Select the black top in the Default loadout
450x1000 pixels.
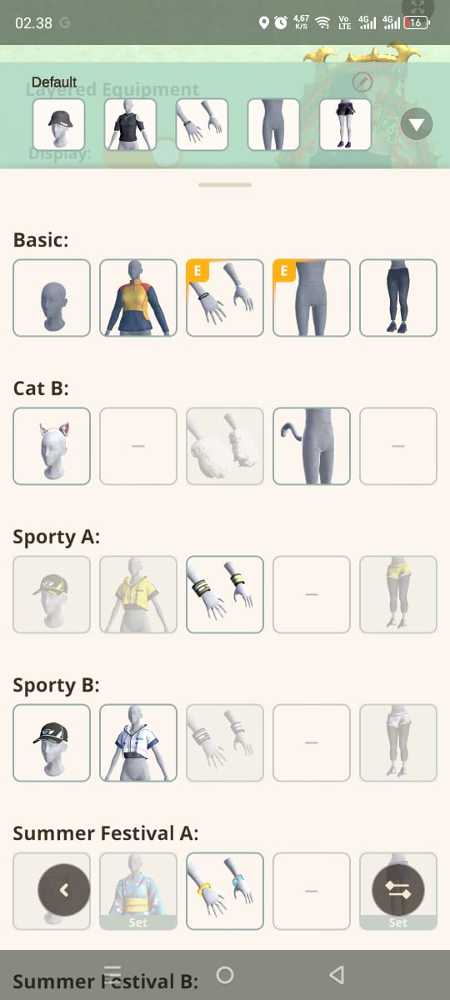130,124
